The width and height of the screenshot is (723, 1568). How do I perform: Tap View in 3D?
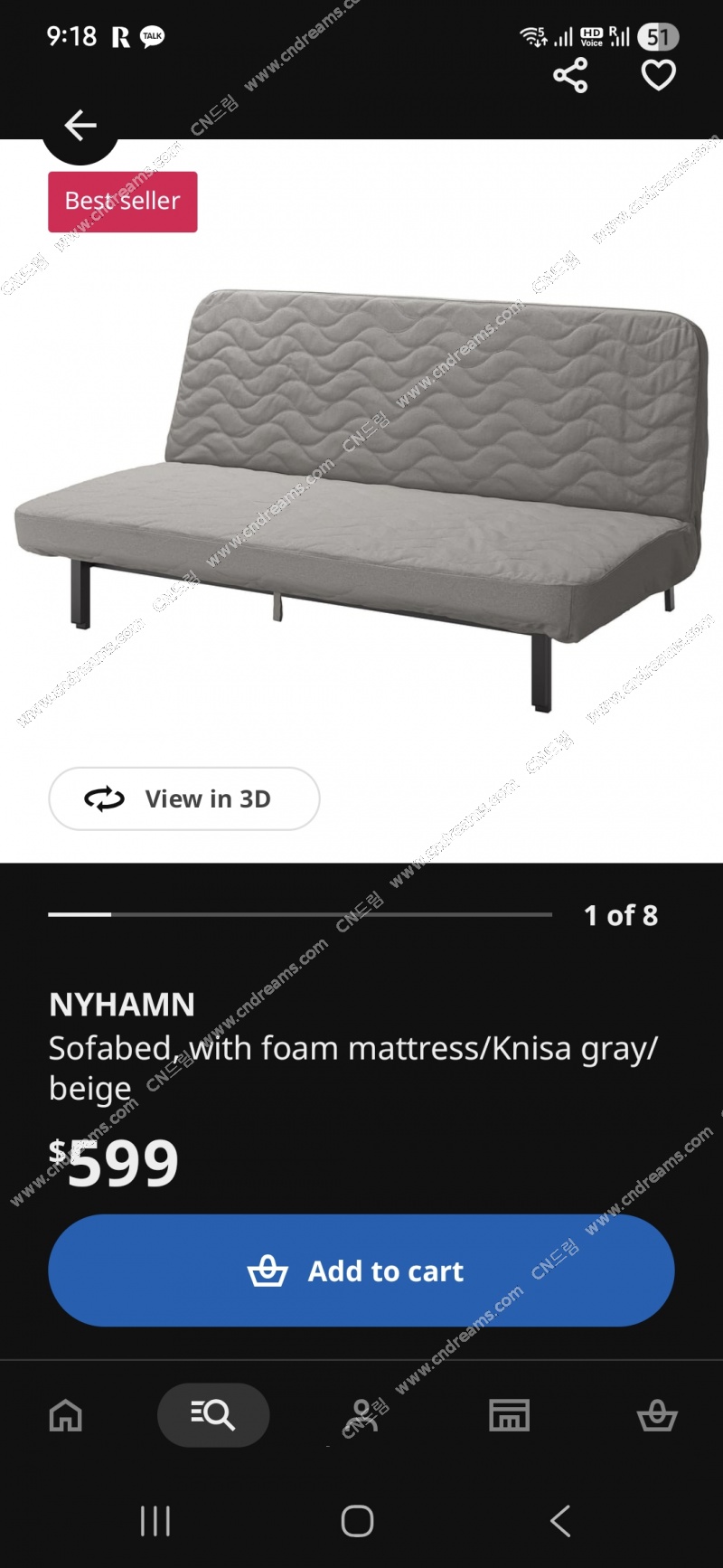(184, 798)
